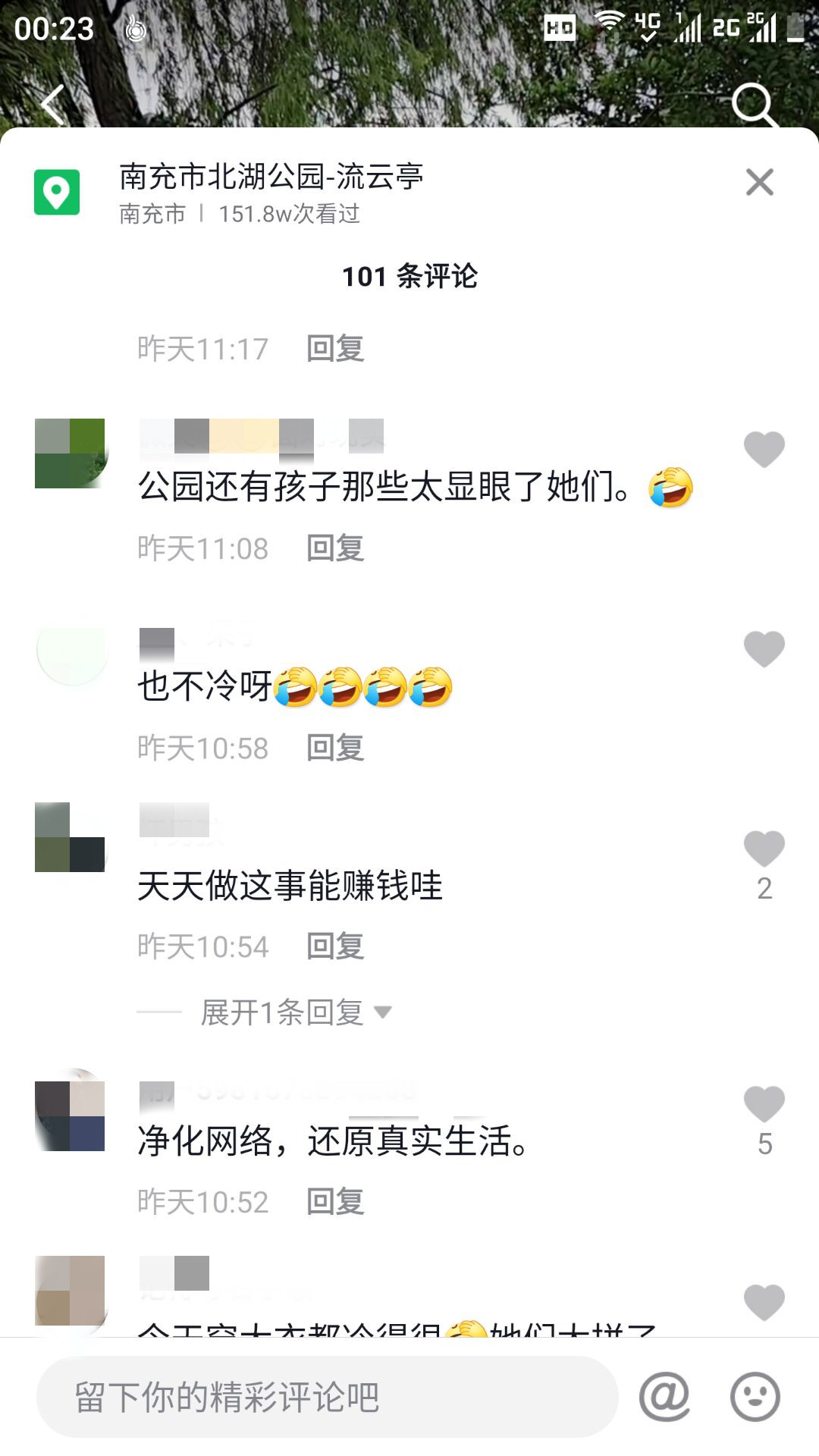Image resolution: width=819 pixels, height=1456 pixels.
Task: Open location 南充市北湖公园-流云亭
Action: pos(271,177)
